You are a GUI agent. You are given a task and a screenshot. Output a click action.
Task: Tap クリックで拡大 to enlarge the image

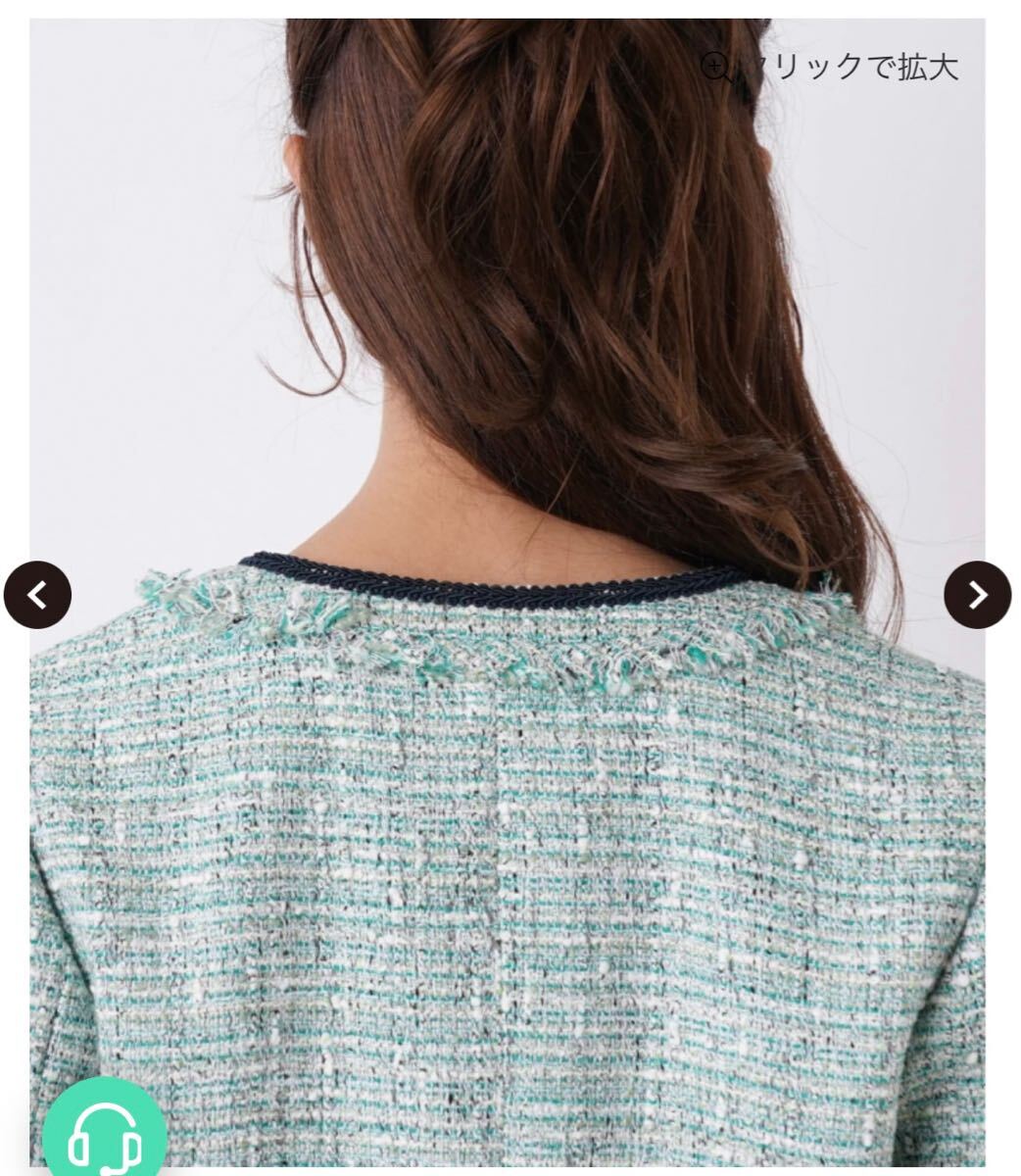pyautogui.click(x=831, y=67)
